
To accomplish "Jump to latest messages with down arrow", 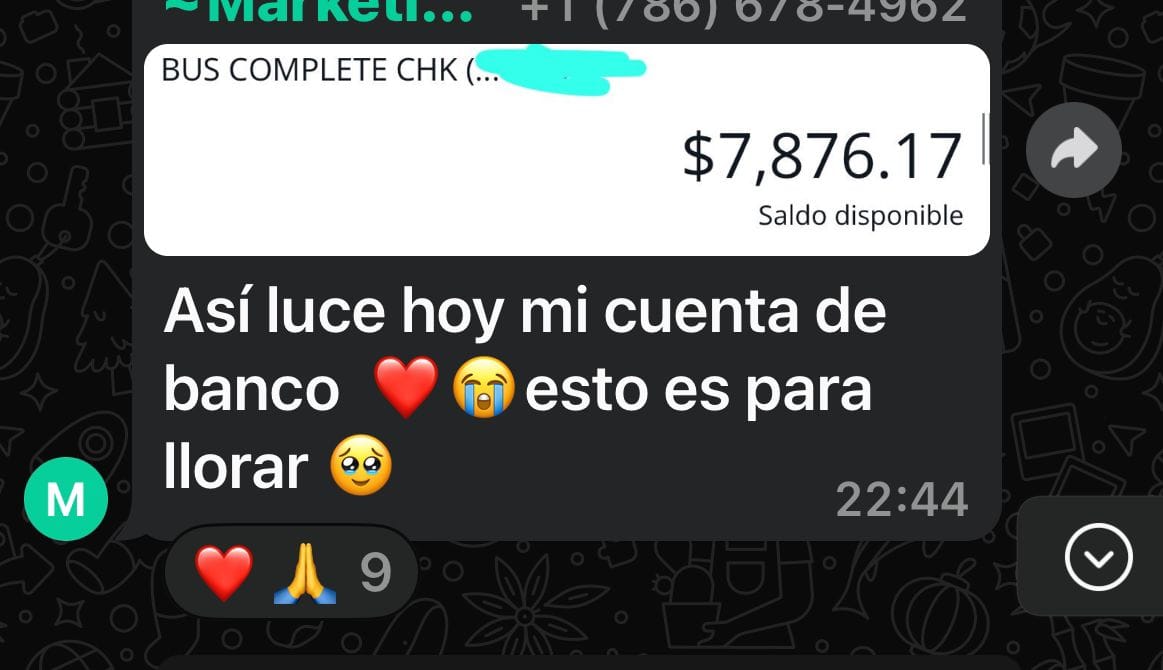I will point(1098,557).
